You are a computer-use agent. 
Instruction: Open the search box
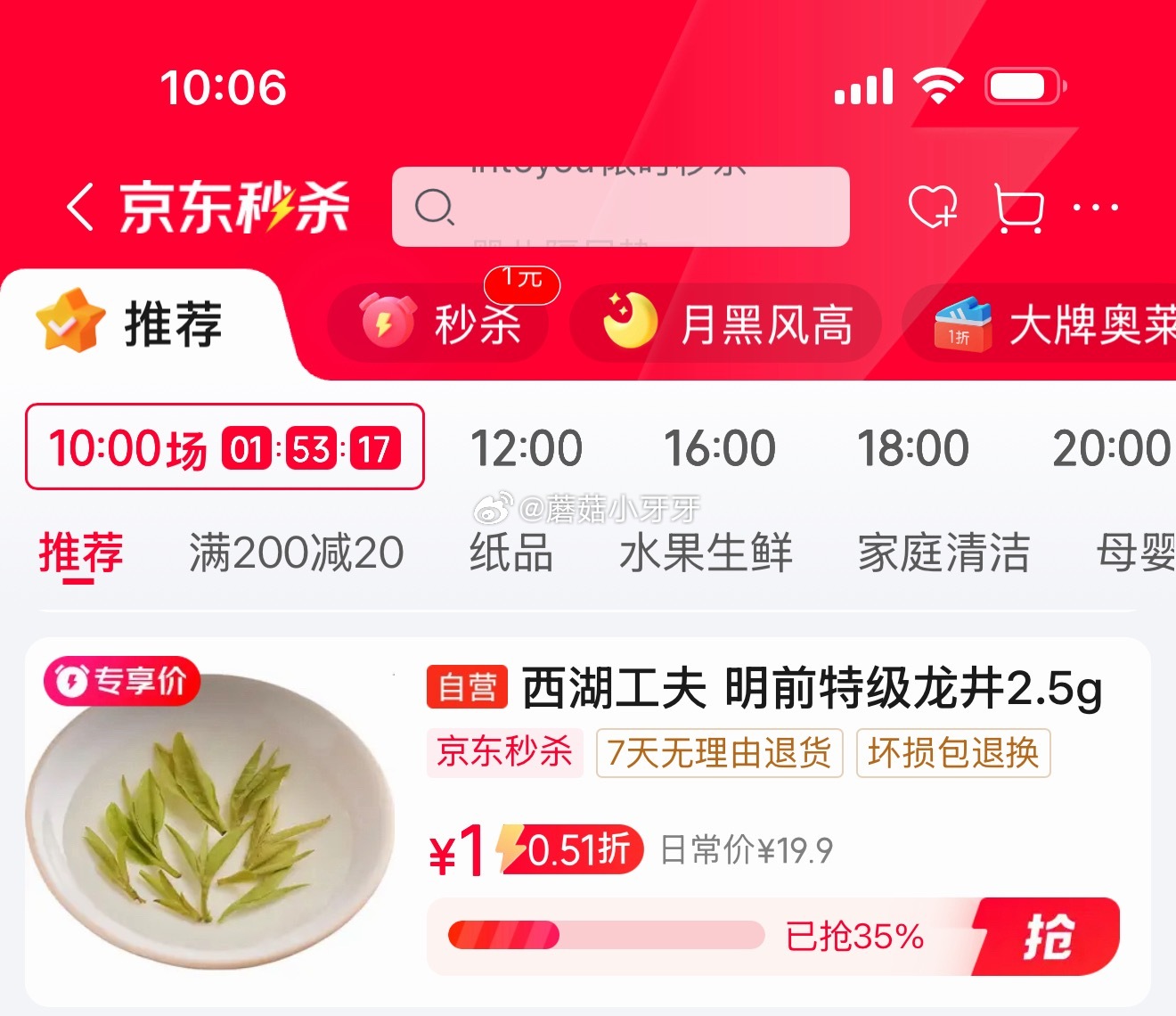(620, 207)
